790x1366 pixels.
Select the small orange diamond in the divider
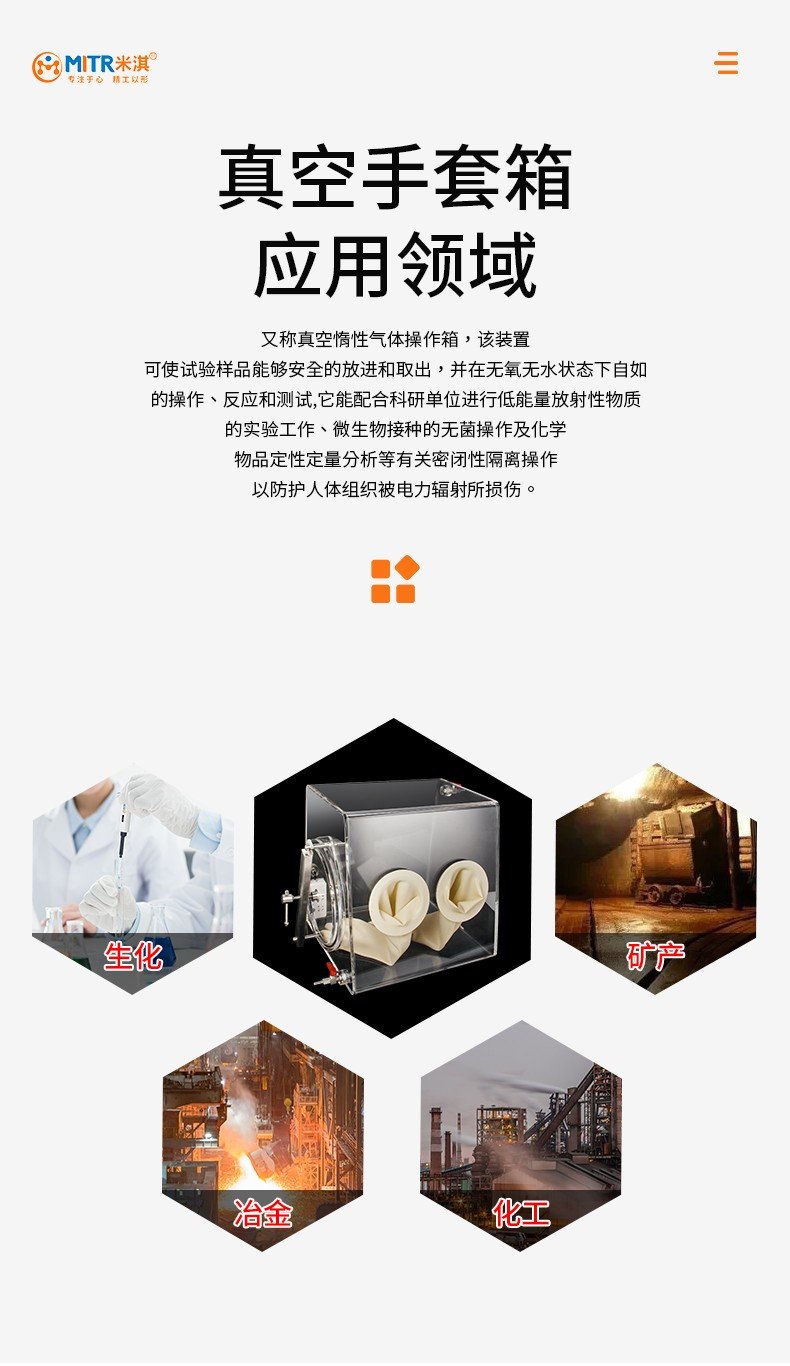point(408,567)
